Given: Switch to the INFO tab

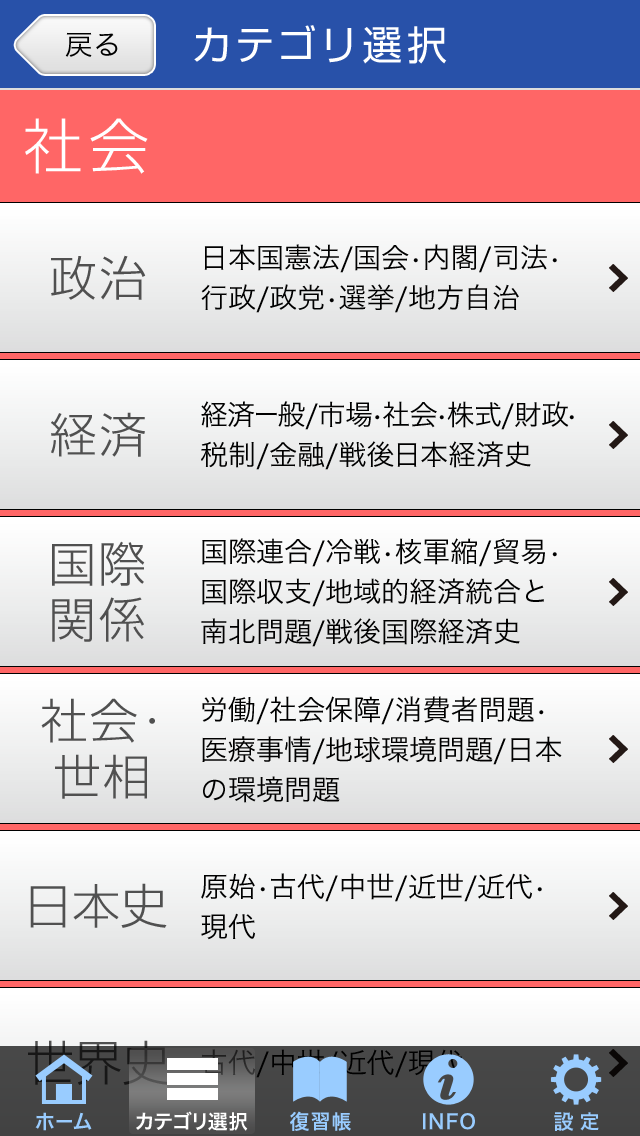Looking at the screenshot, I should click(x=448, y=1092).
